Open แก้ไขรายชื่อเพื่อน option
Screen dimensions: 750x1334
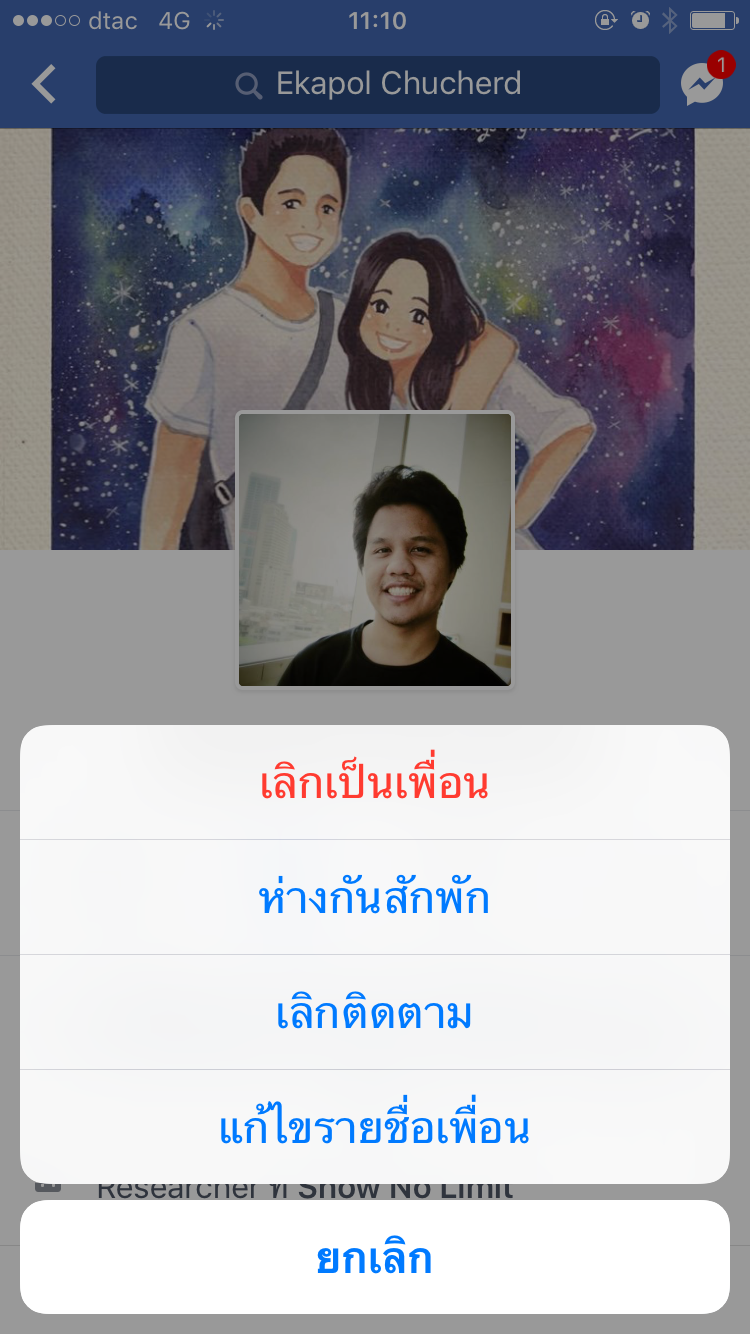point(374,1128)
